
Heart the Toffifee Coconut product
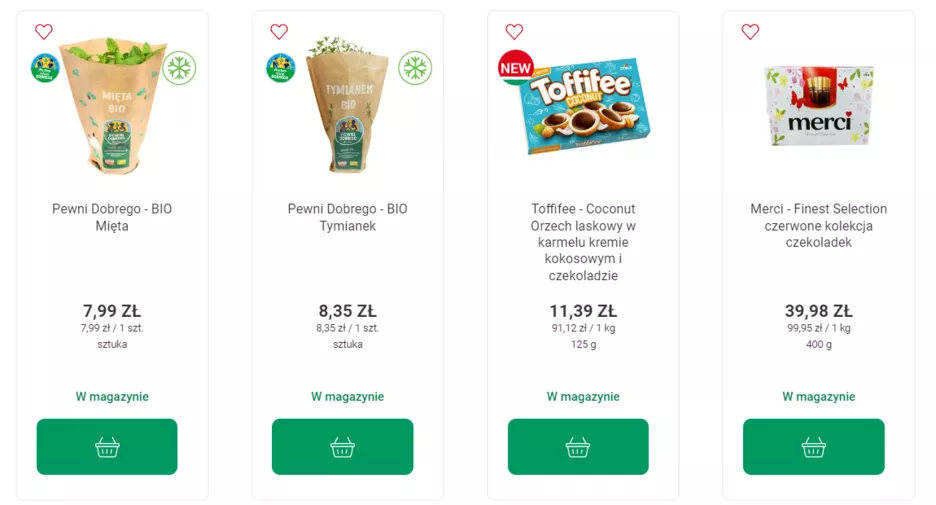[x=514, y=32]
